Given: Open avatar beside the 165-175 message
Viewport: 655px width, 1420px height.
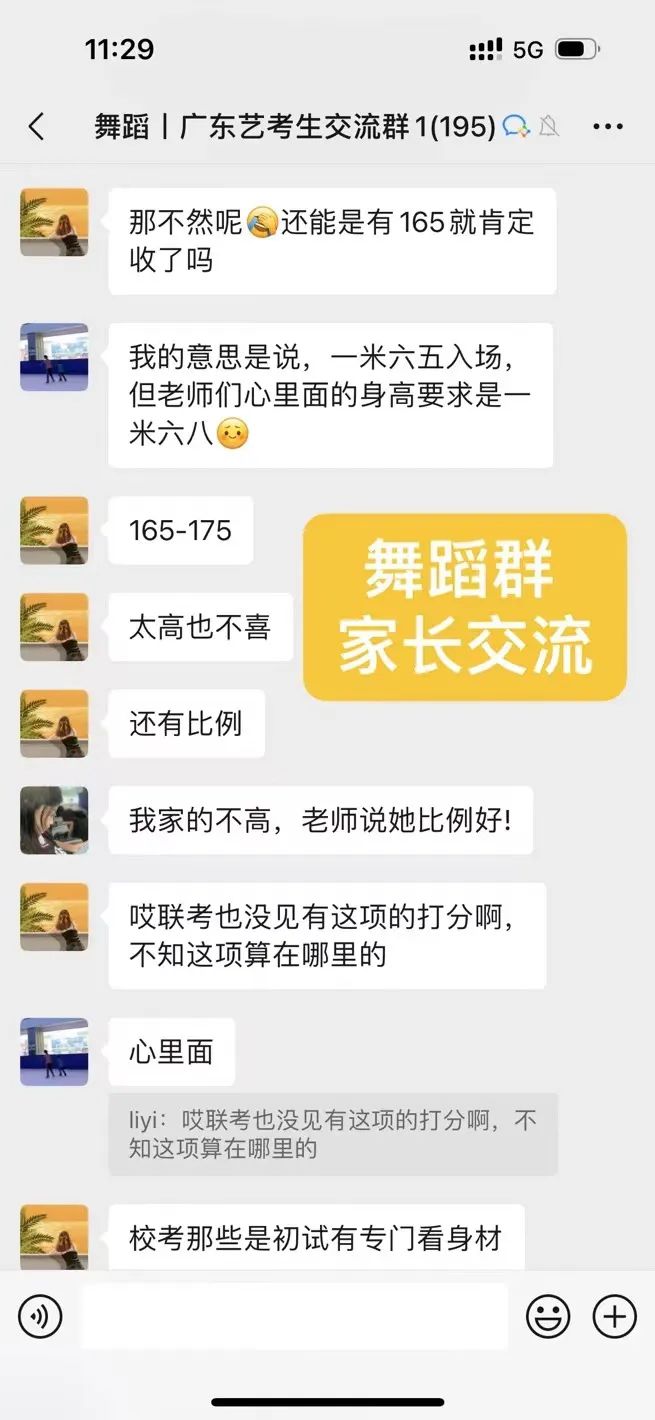Looking at the screenshot, I should tap(54, 531).
